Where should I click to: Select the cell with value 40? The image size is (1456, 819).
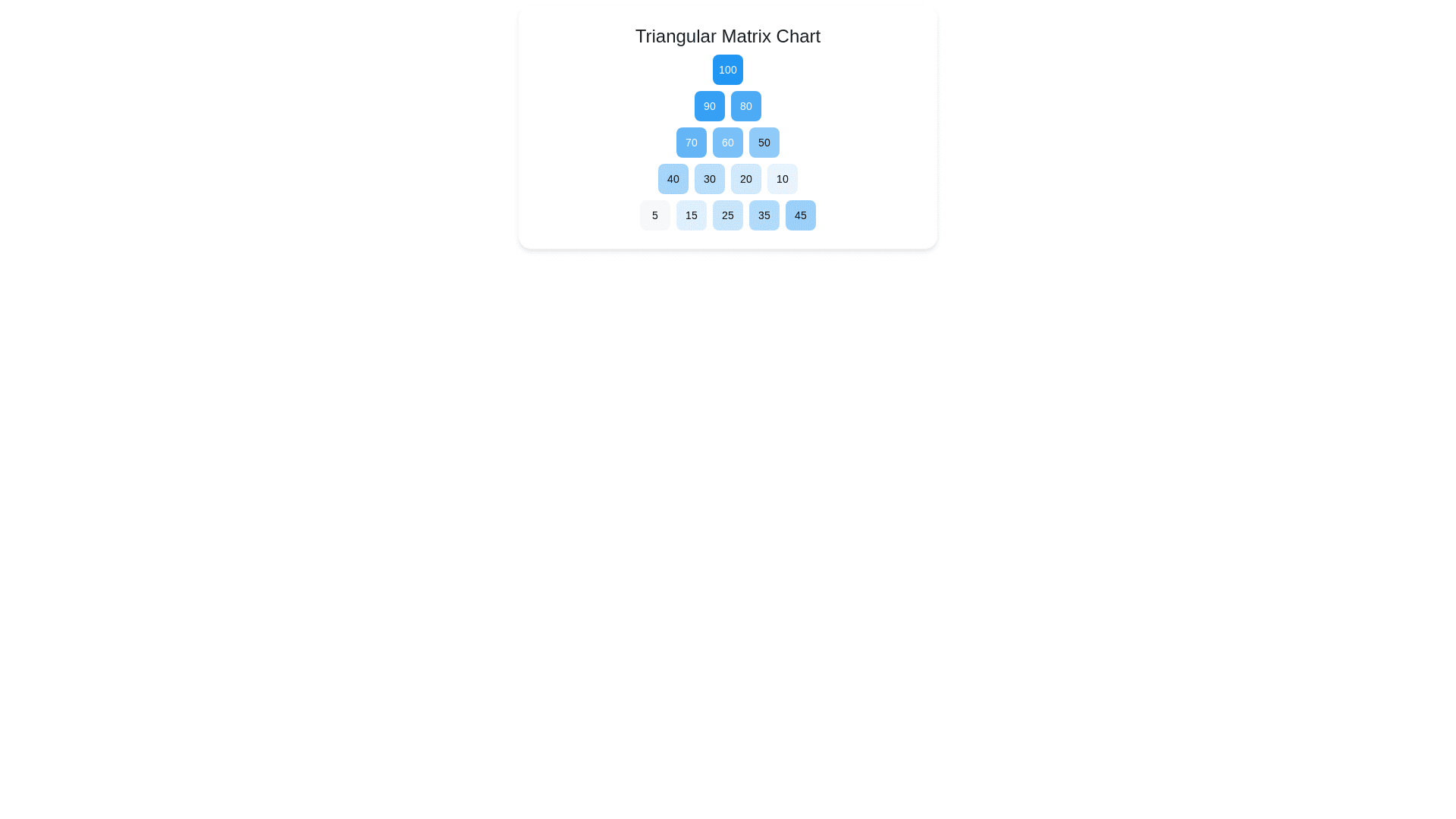point(673,179)
